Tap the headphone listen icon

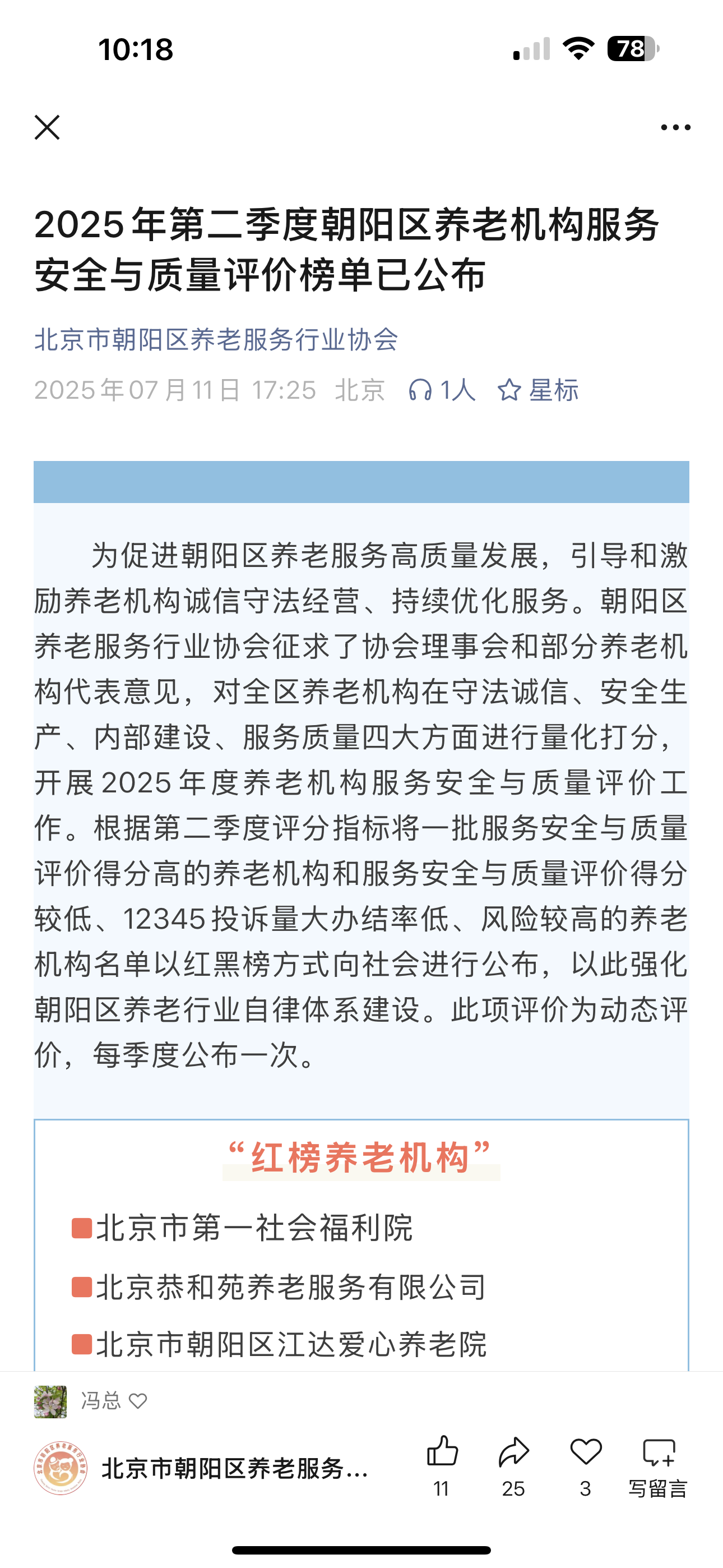coord(420,390)
